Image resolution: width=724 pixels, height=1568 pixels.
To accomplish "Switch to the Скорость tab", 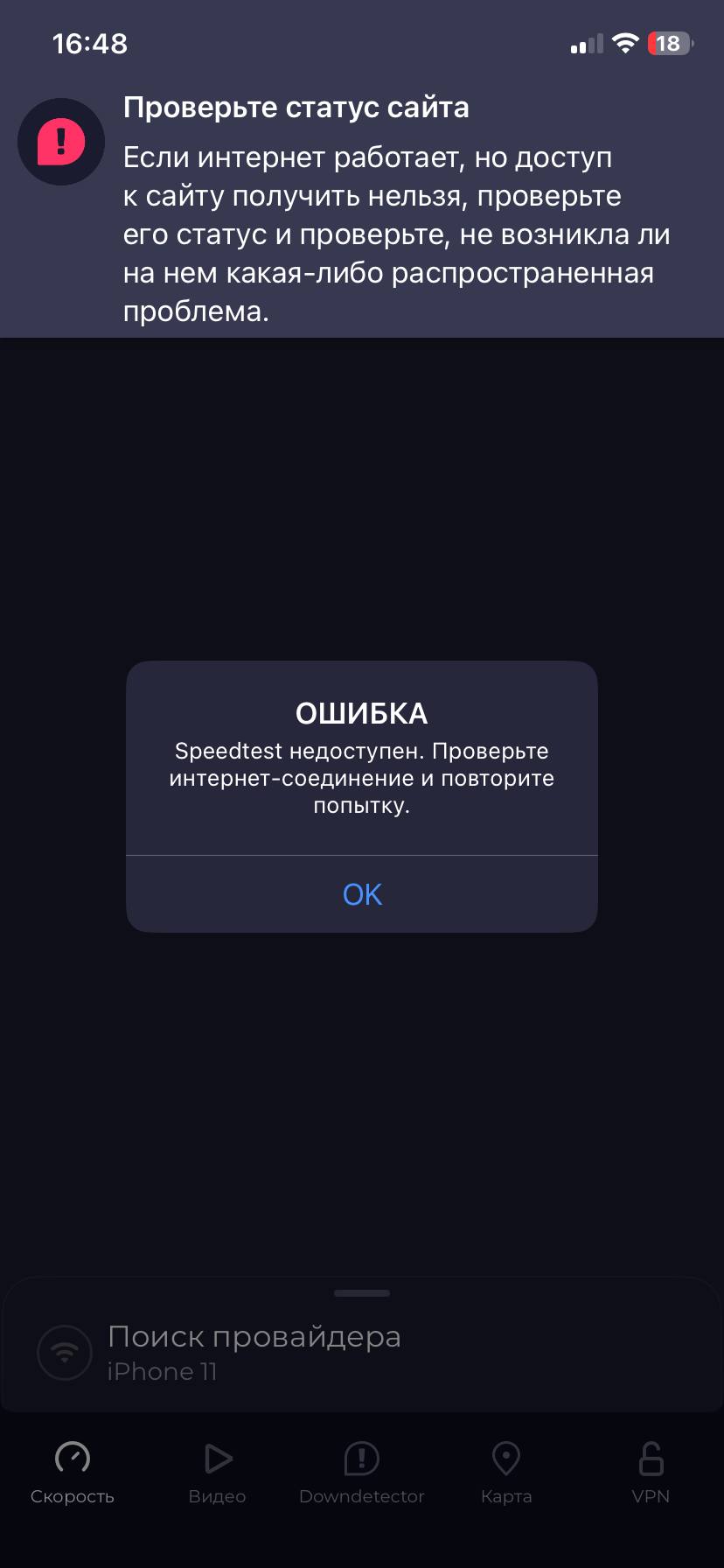I will click(x=73, y=1473).
